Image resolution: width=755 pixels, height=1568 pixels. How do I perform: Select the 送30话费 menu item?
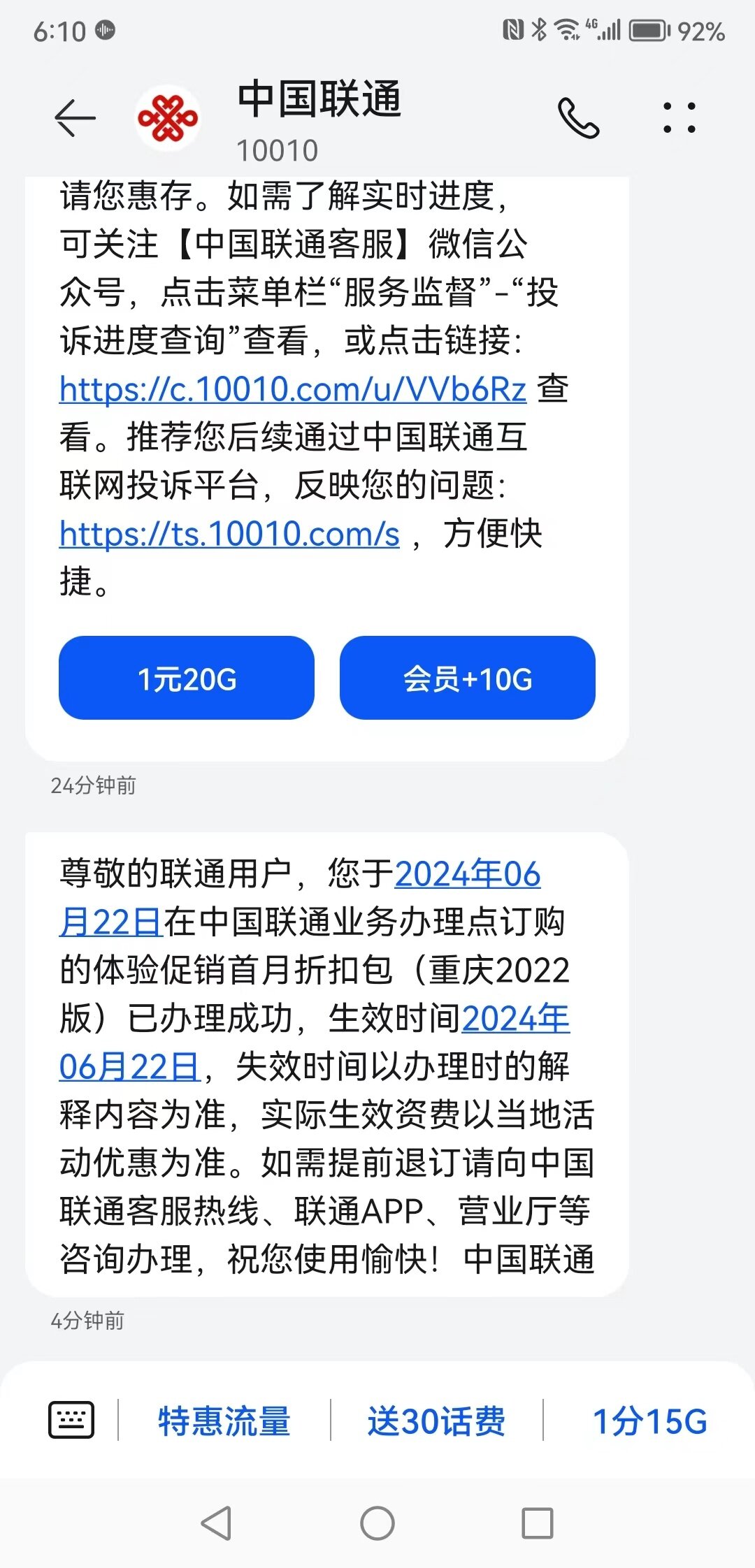pos(437,1421)
